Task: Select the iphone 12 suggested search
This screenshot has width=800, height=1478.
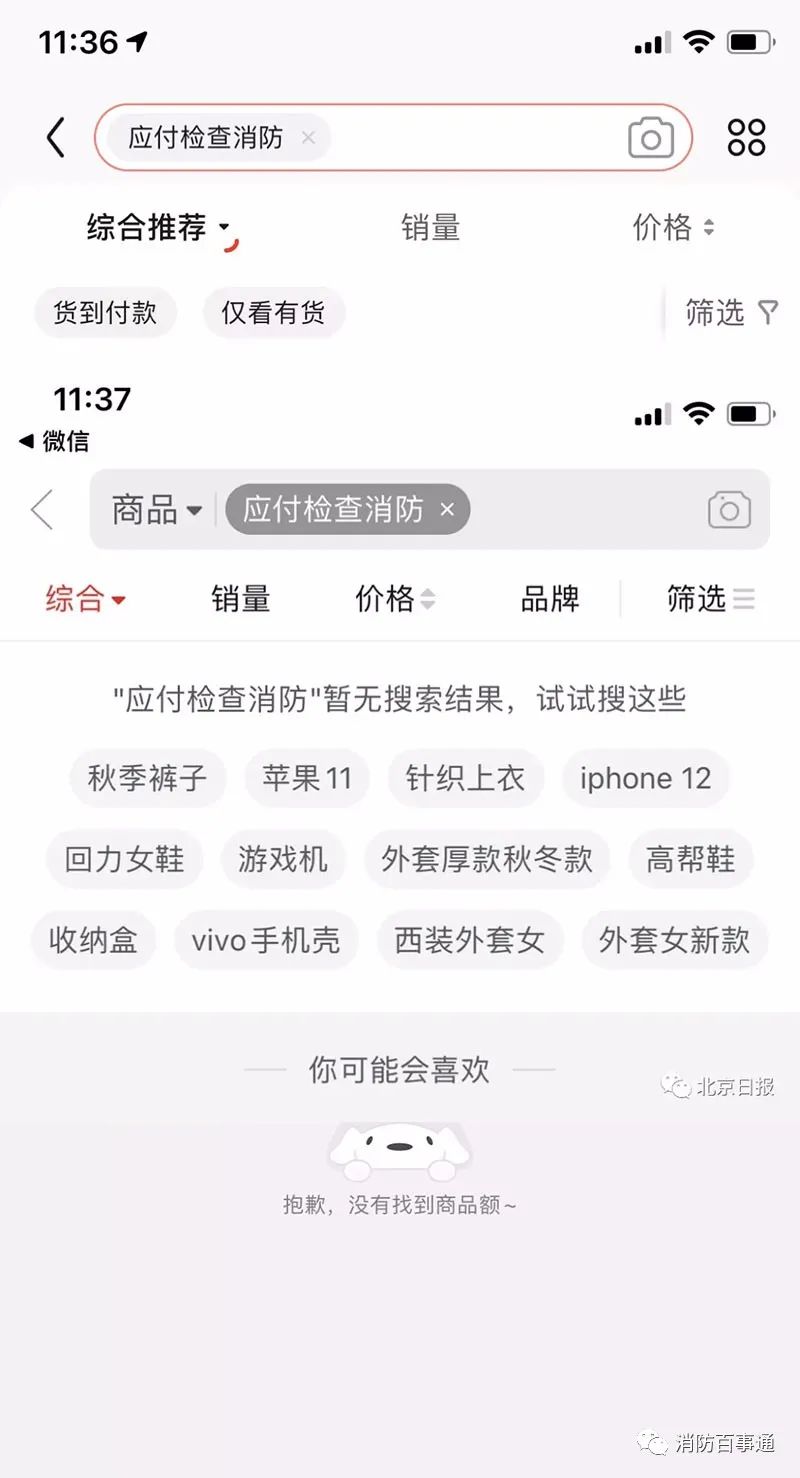Action: (x=645, y=778)
